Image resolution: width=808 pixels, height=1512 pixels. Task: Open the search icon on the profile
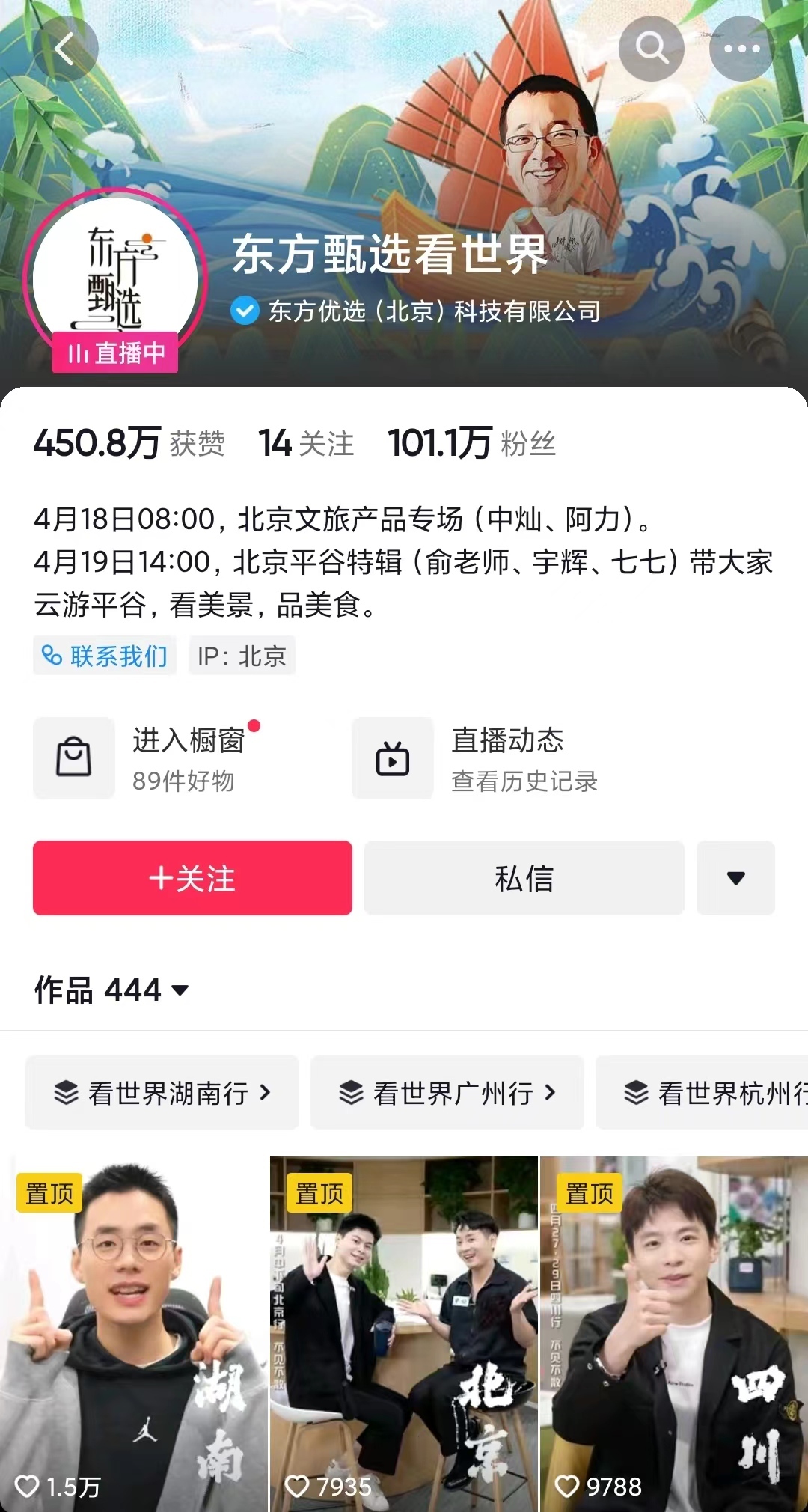[x=651, y=49]
